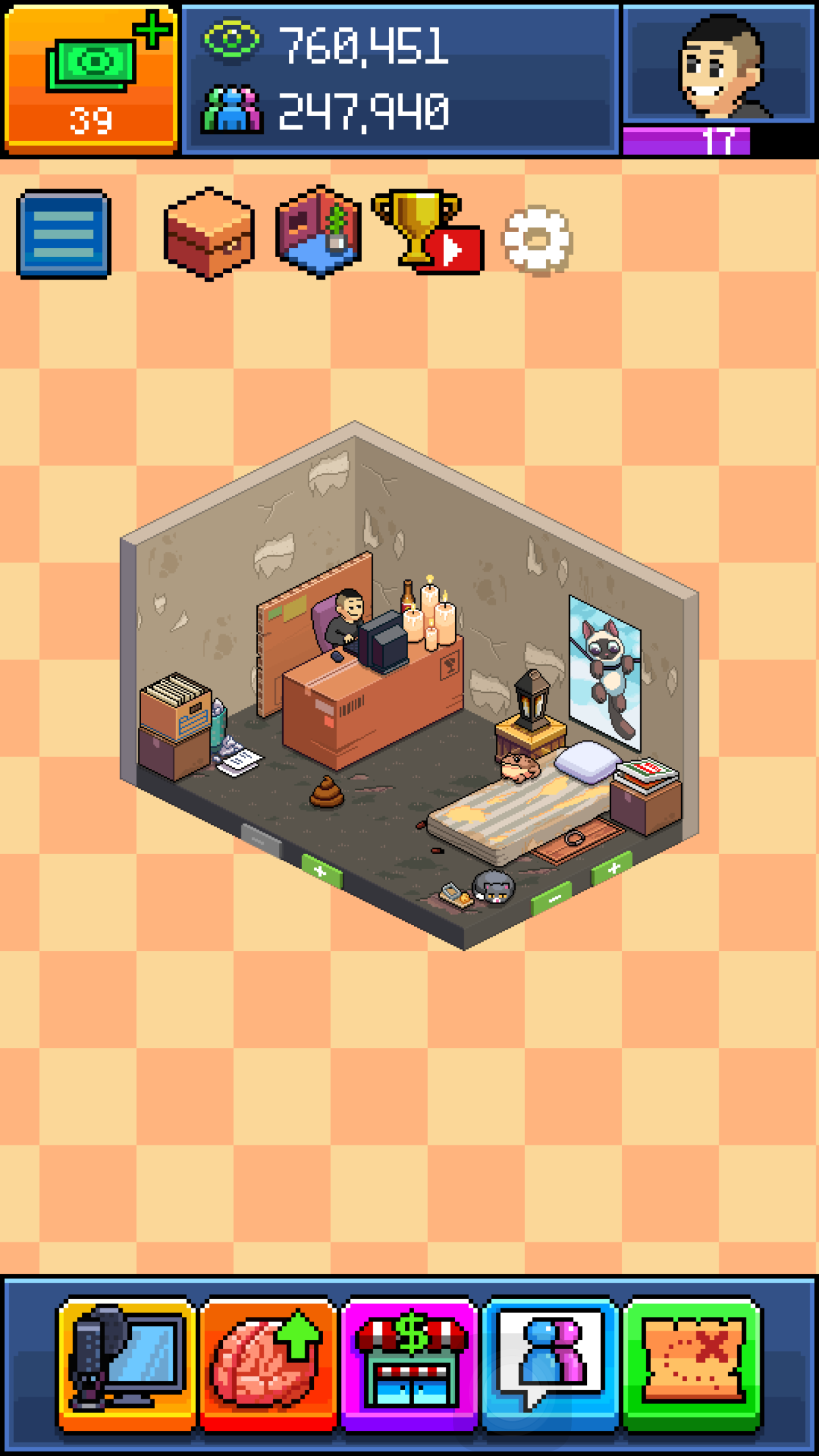Screen dimensions: 819x1456
Task: Open the hamburger menu
Action: 64,234
